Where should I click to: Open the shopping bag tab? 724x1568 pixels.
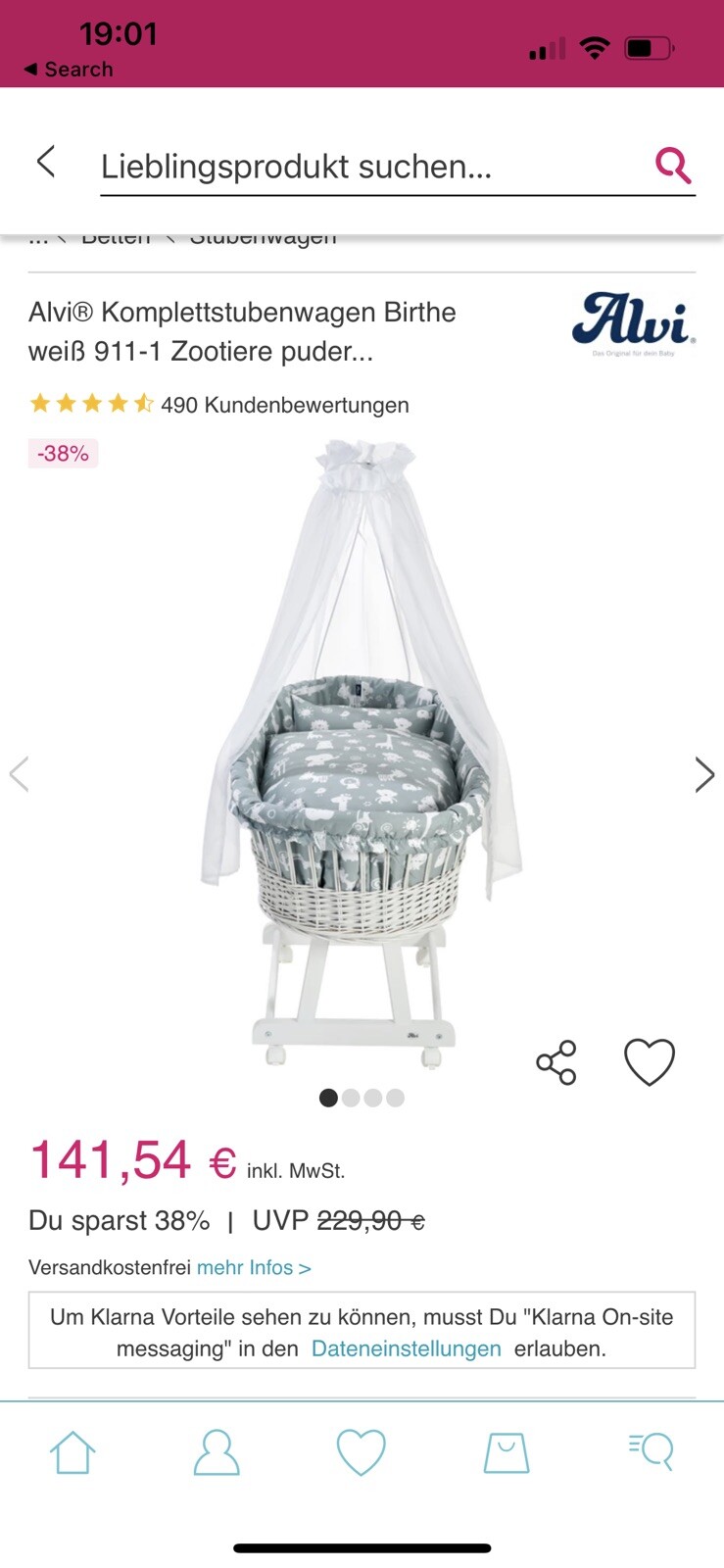click(x=507, y=1452)
